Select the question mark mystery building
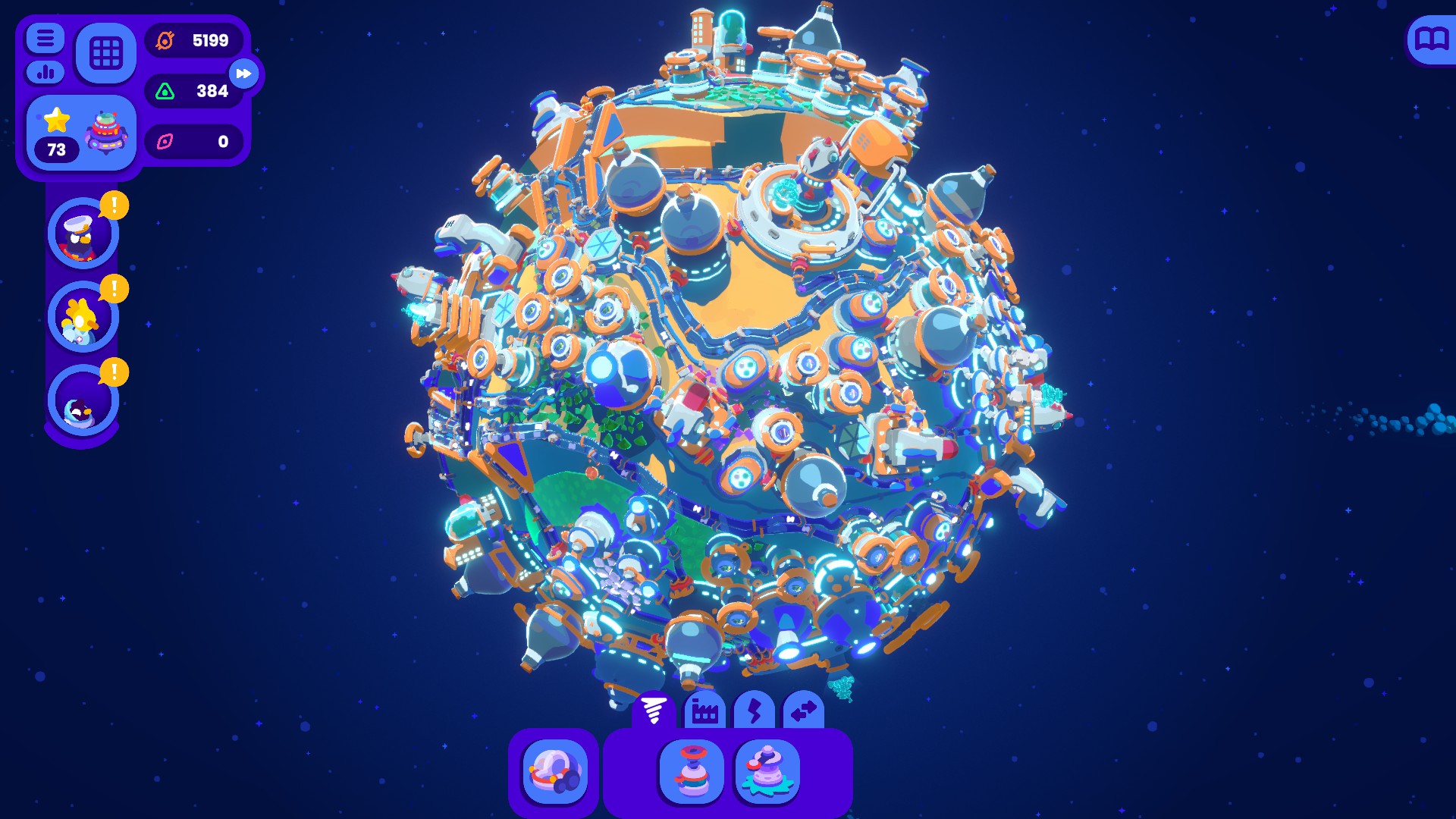 point(767,771)
